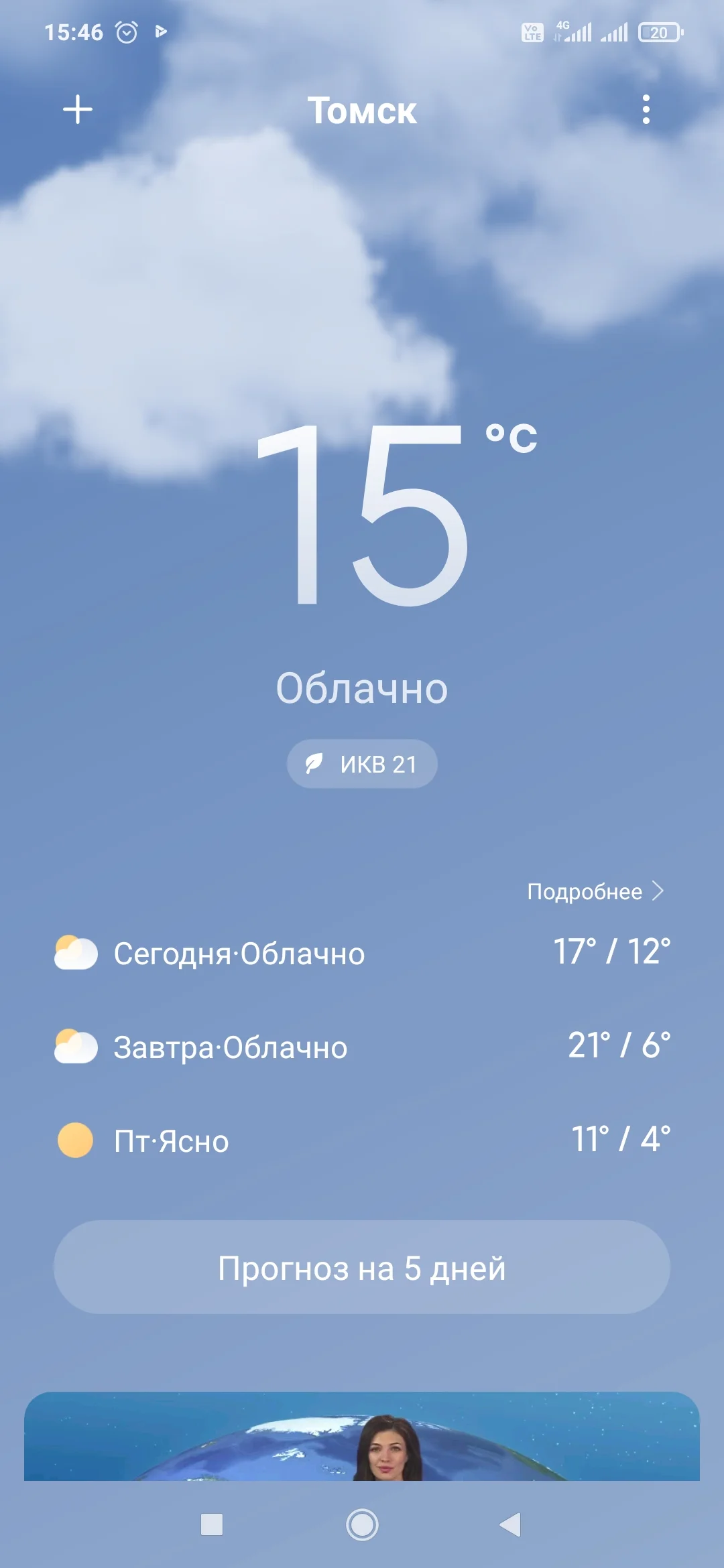Tap the city title Томск
Viewport: 724px width, 1568px height.
361,111
